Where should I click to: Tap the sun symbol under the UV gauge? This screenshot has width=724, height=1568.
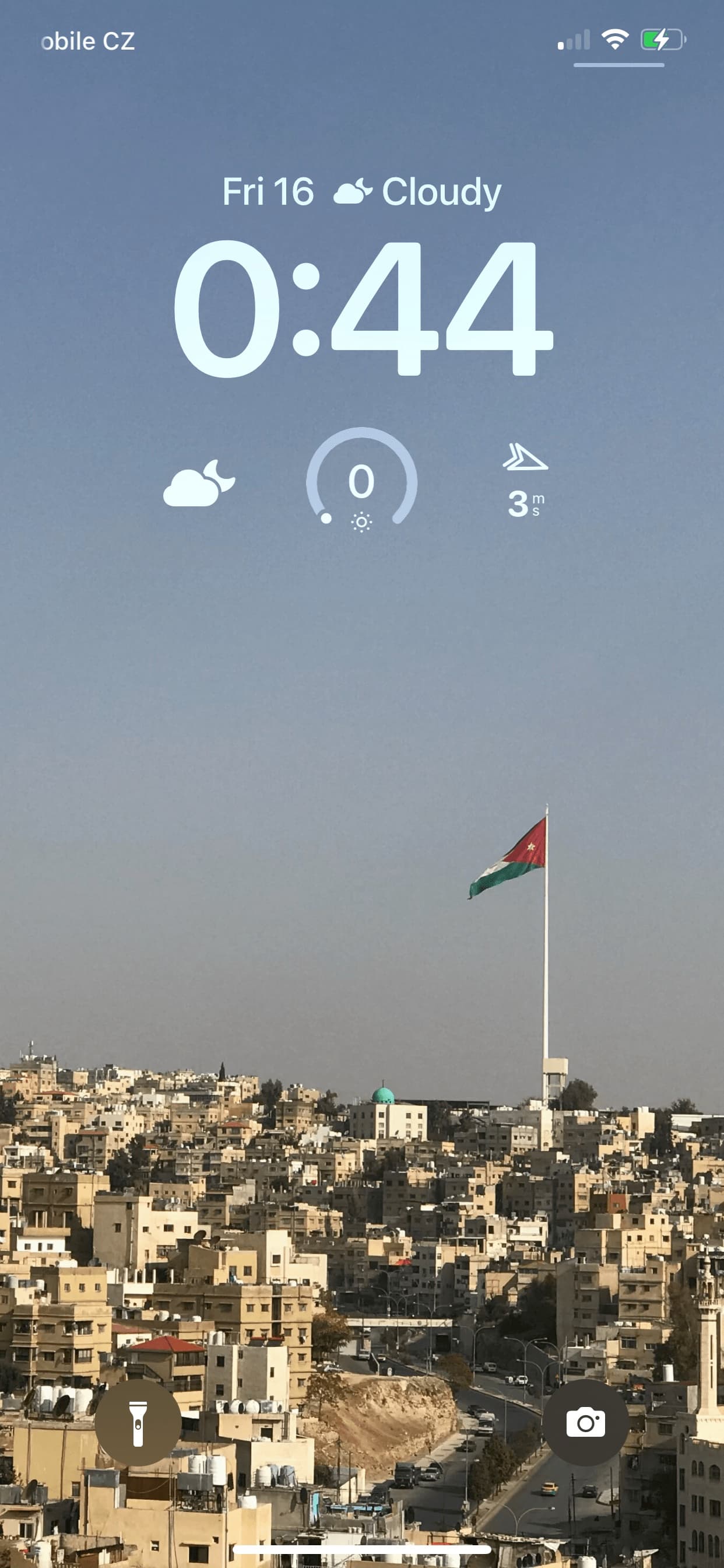362,521
